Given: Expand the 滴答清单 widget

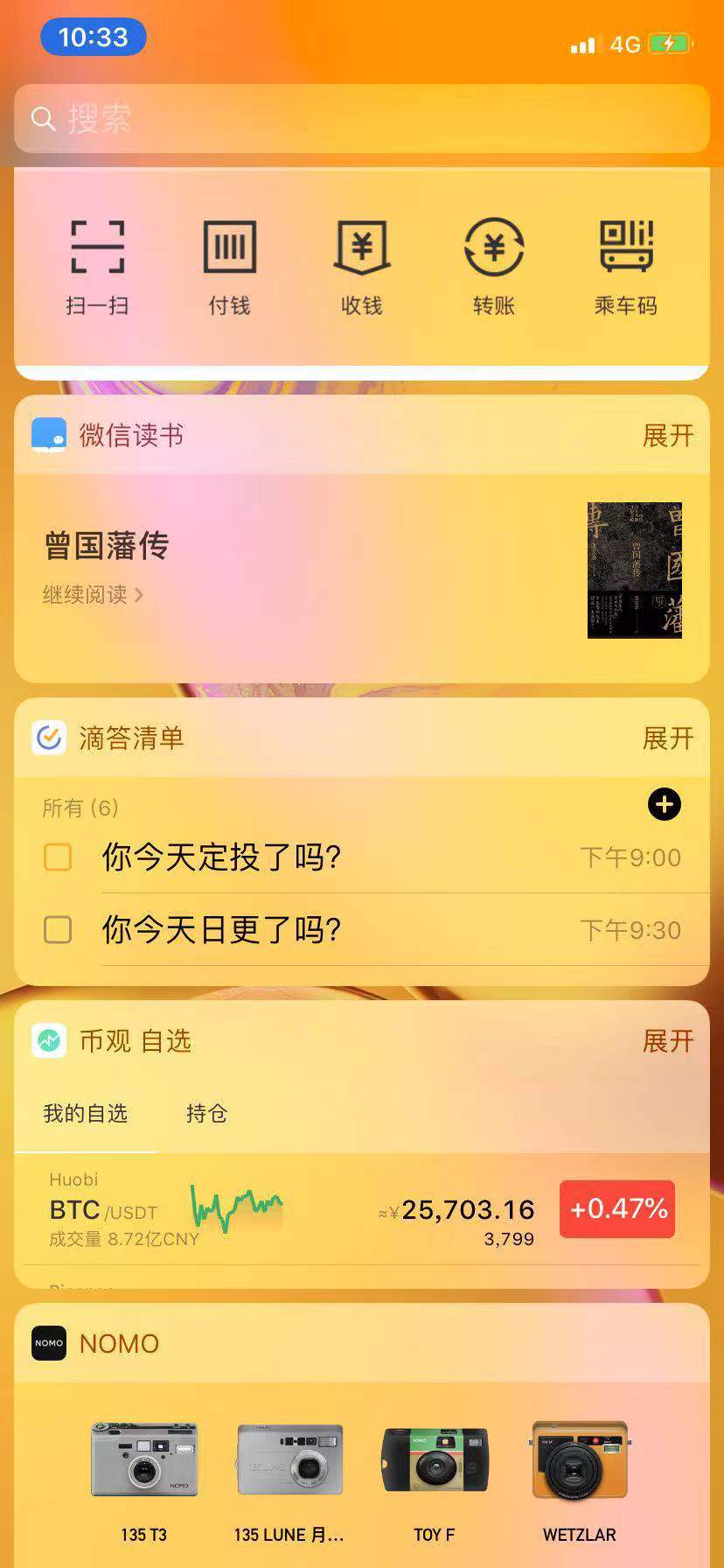Looking at the screenshot, I should tap(667, 738).
